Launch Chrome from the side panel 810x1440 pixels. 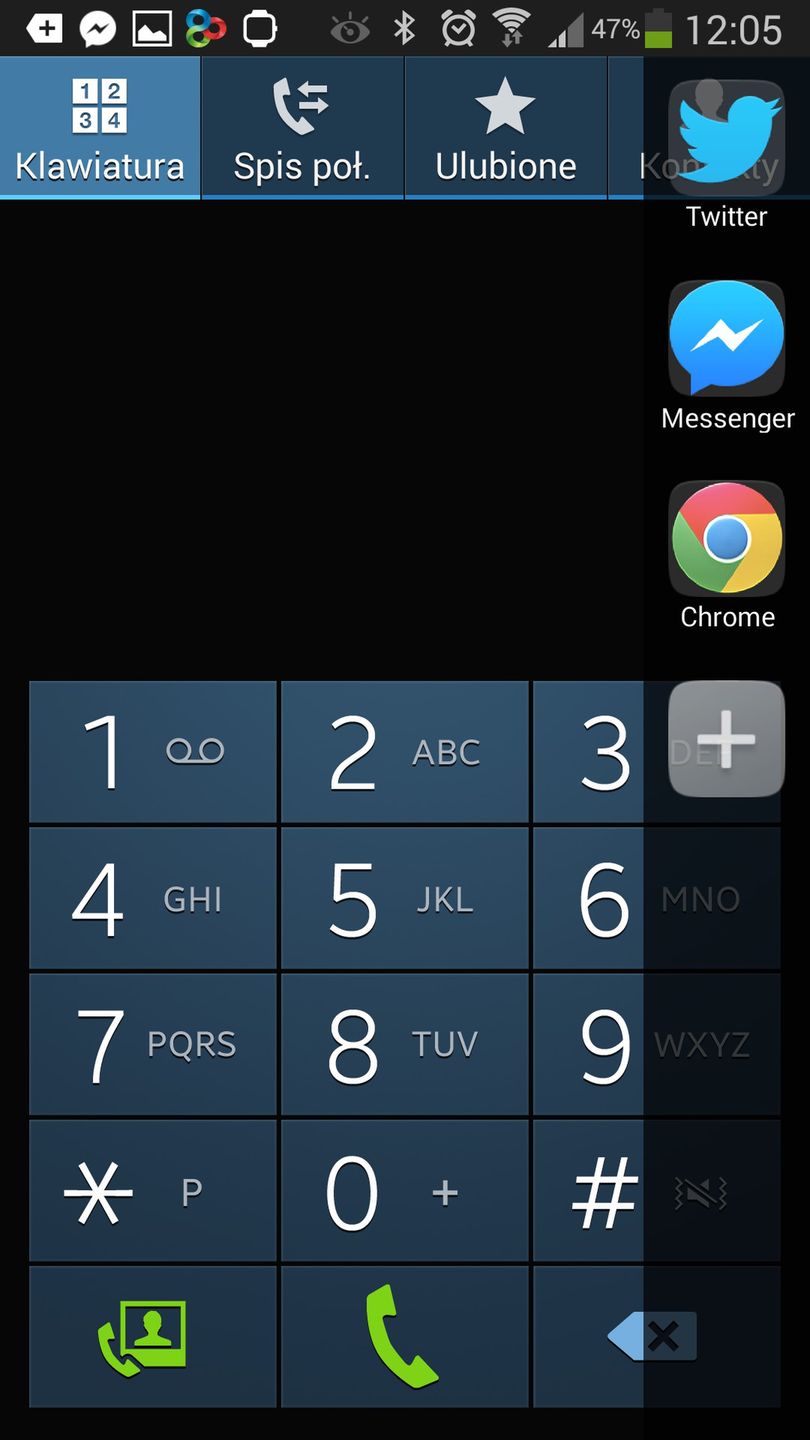pos(726,540)
